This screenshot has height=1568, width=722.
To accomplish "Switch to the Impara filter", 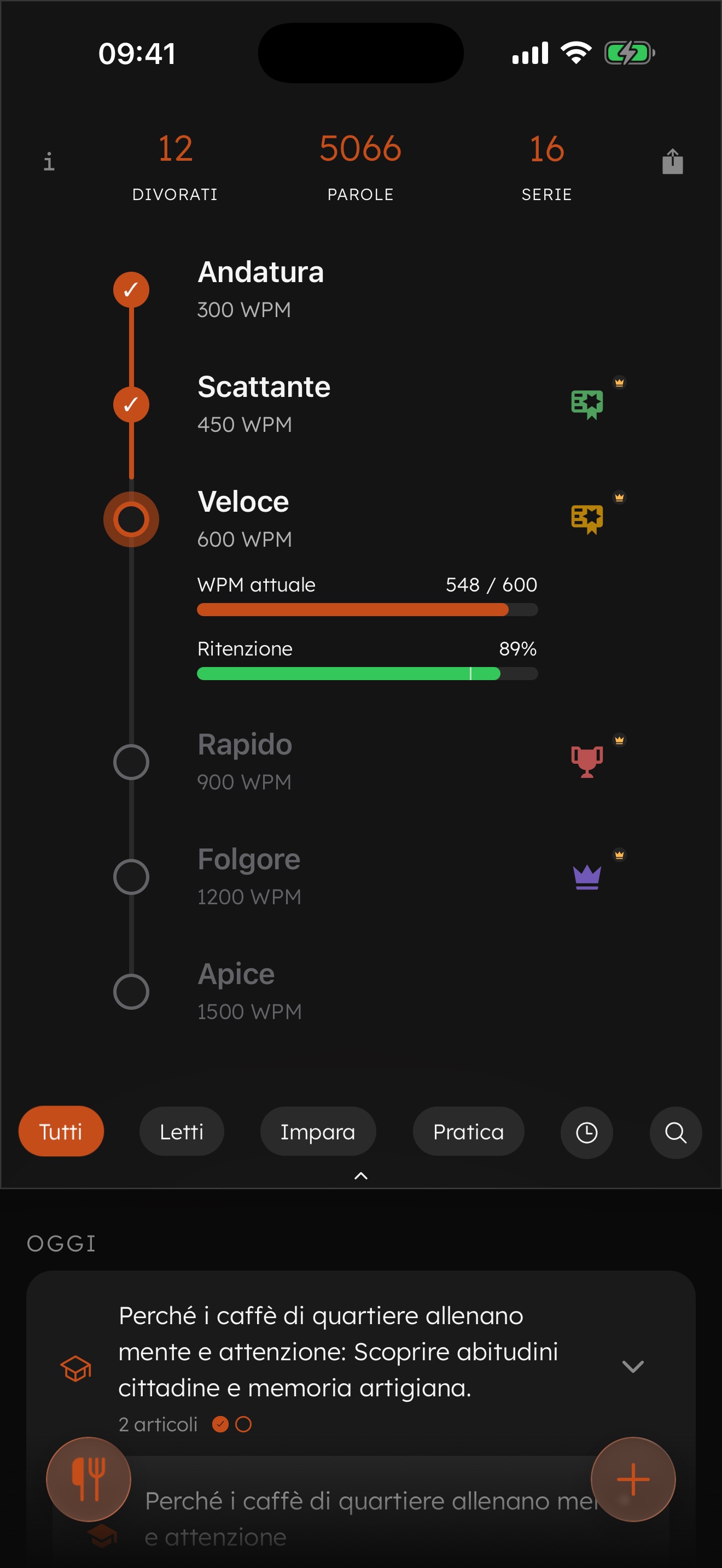I will 317,1132.
